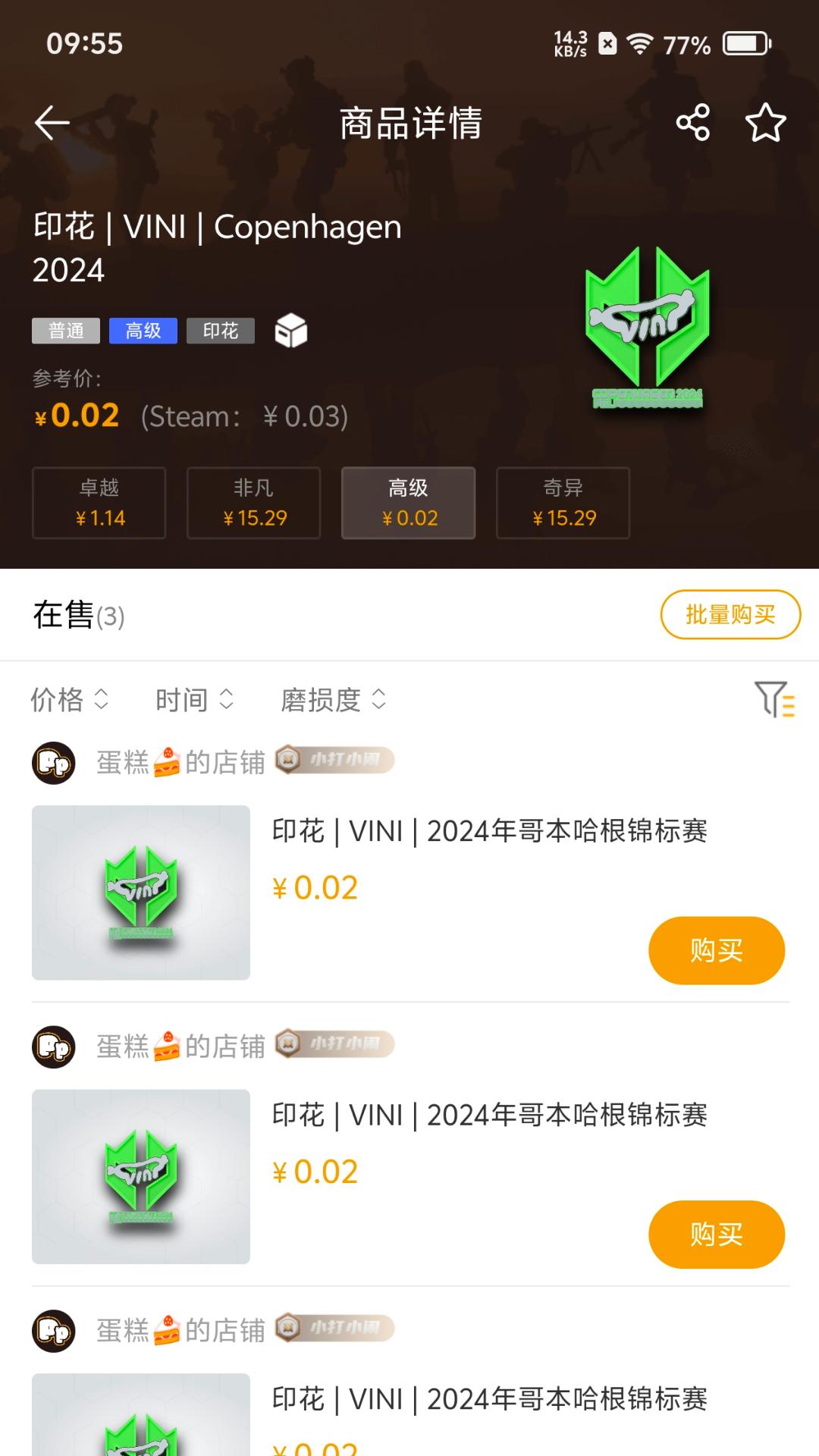Click the 批量购买 bulk buy button

tap(730, 615)
